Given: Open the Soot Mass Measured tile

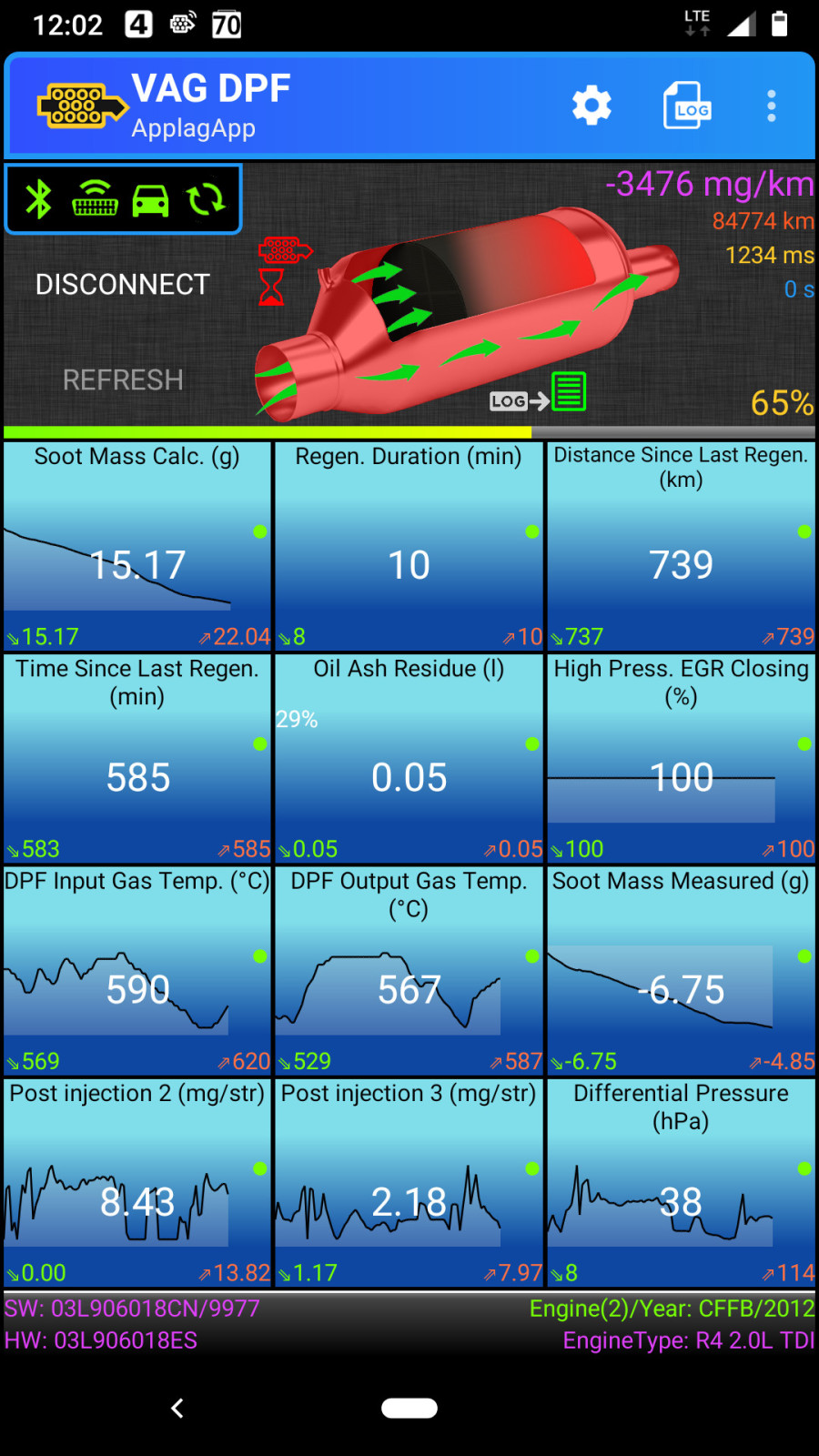Looking at the screenshot, I should (681, 970).
